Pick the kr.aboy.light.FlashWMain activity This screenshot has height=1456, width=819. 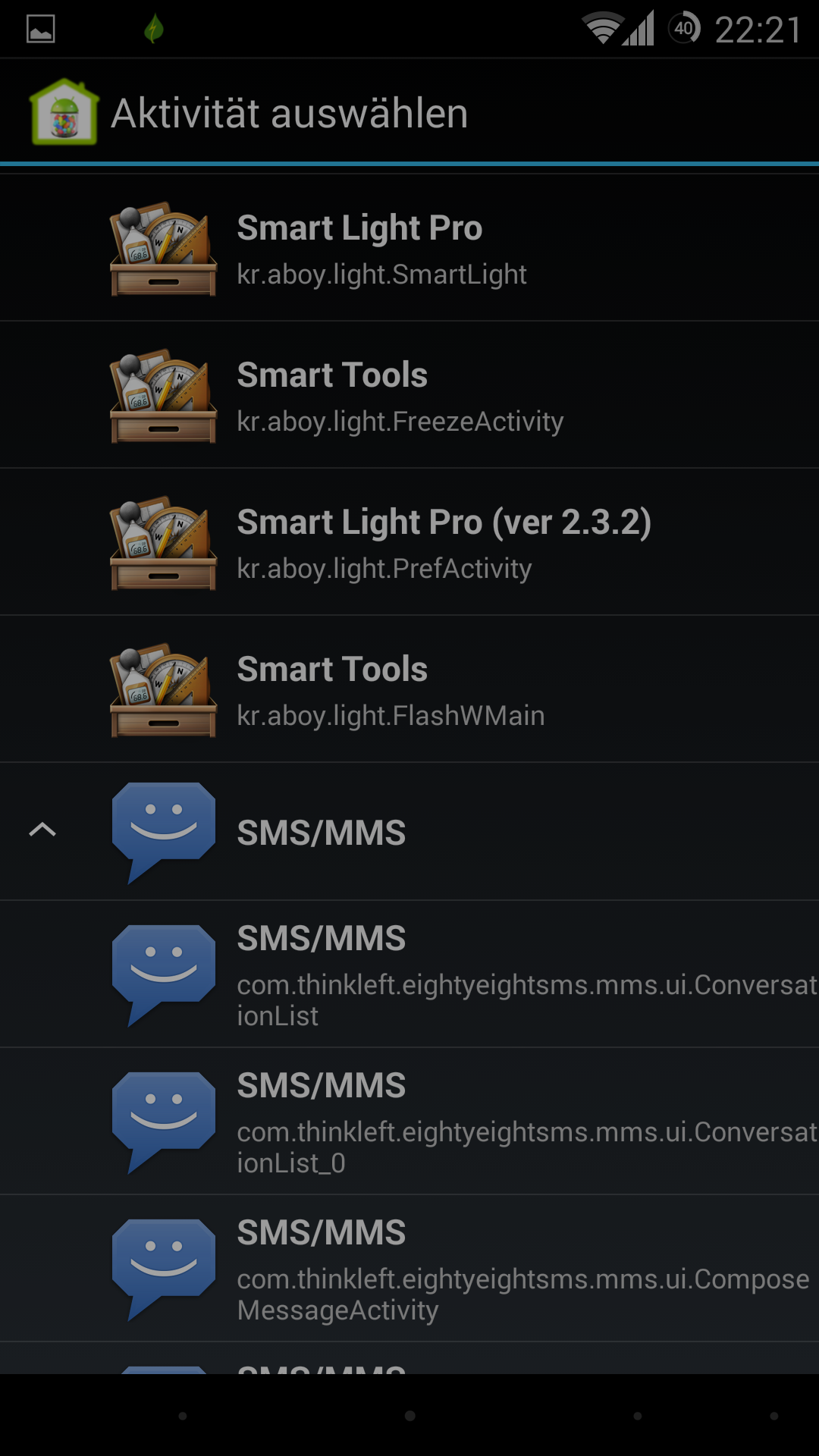point(409,689)
